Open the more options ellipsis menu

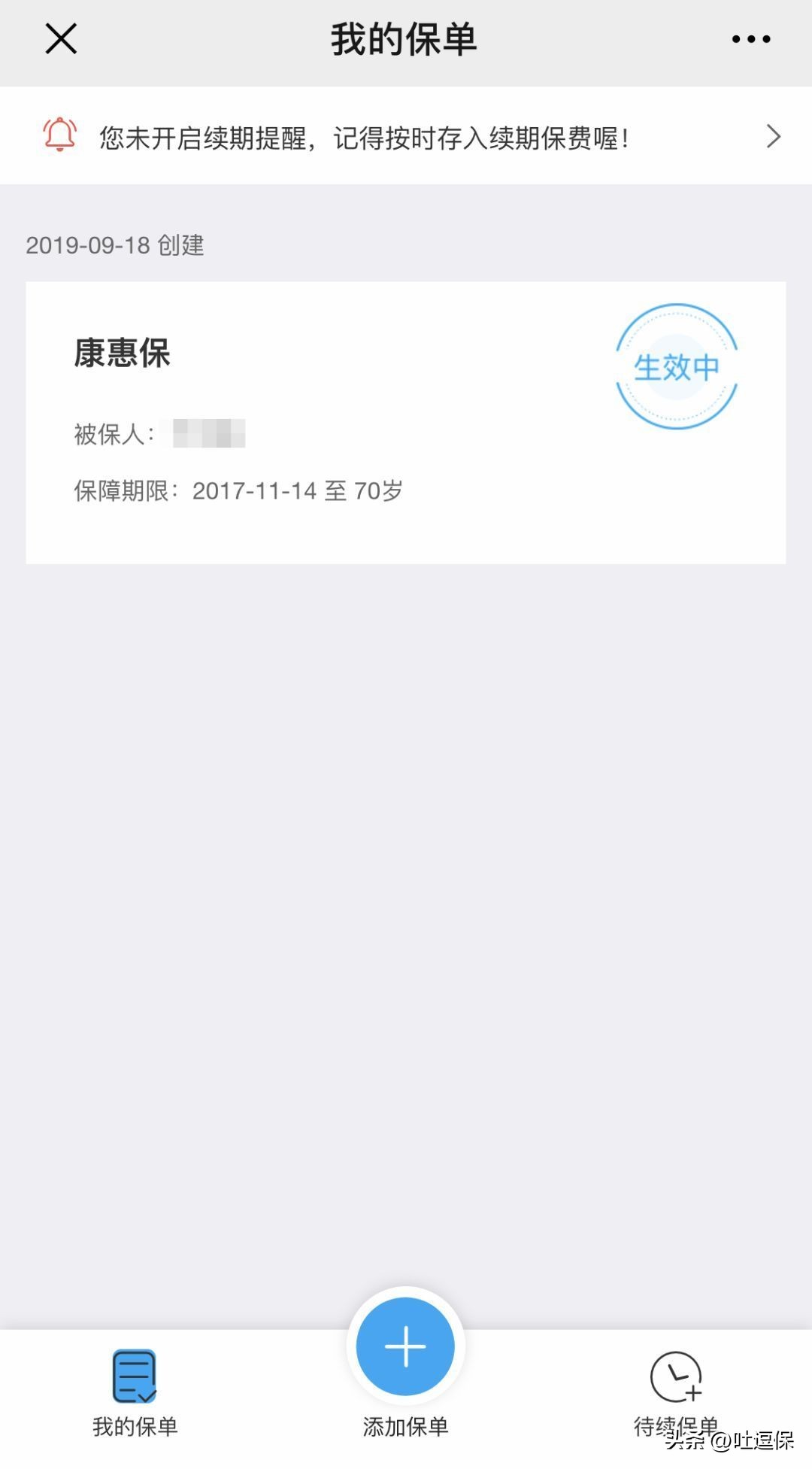click(751, 39)
